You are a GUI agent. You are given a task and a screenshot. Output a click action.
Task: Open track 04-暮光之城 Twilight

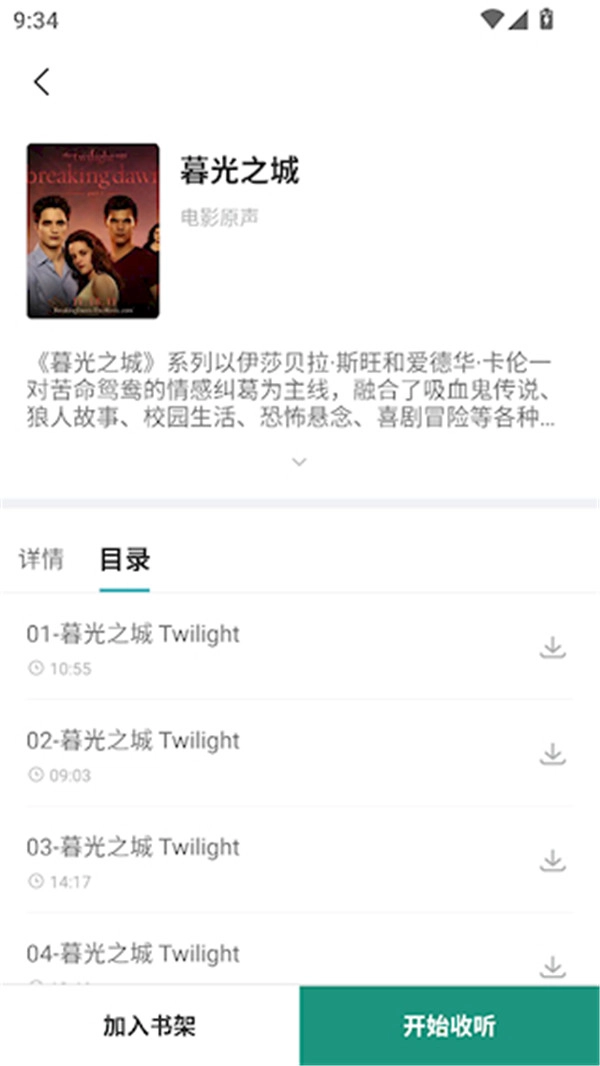133,954
